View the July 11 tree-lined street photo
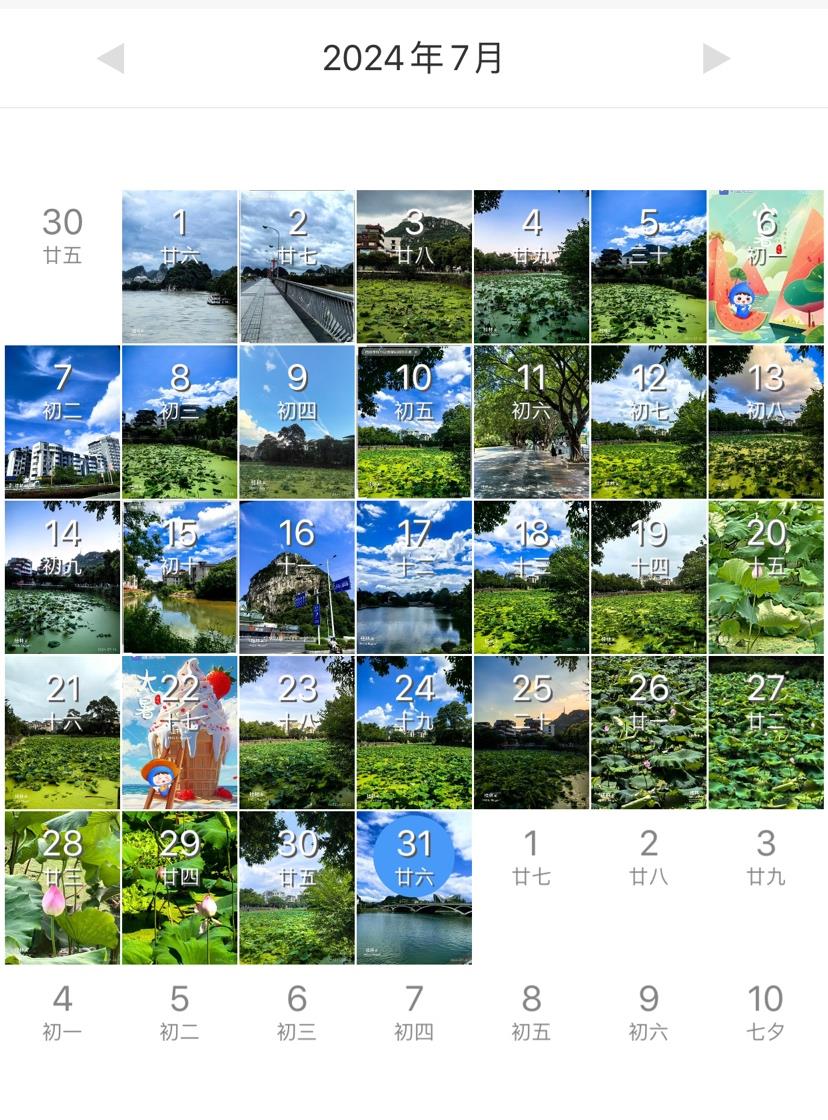 [531, 422]
